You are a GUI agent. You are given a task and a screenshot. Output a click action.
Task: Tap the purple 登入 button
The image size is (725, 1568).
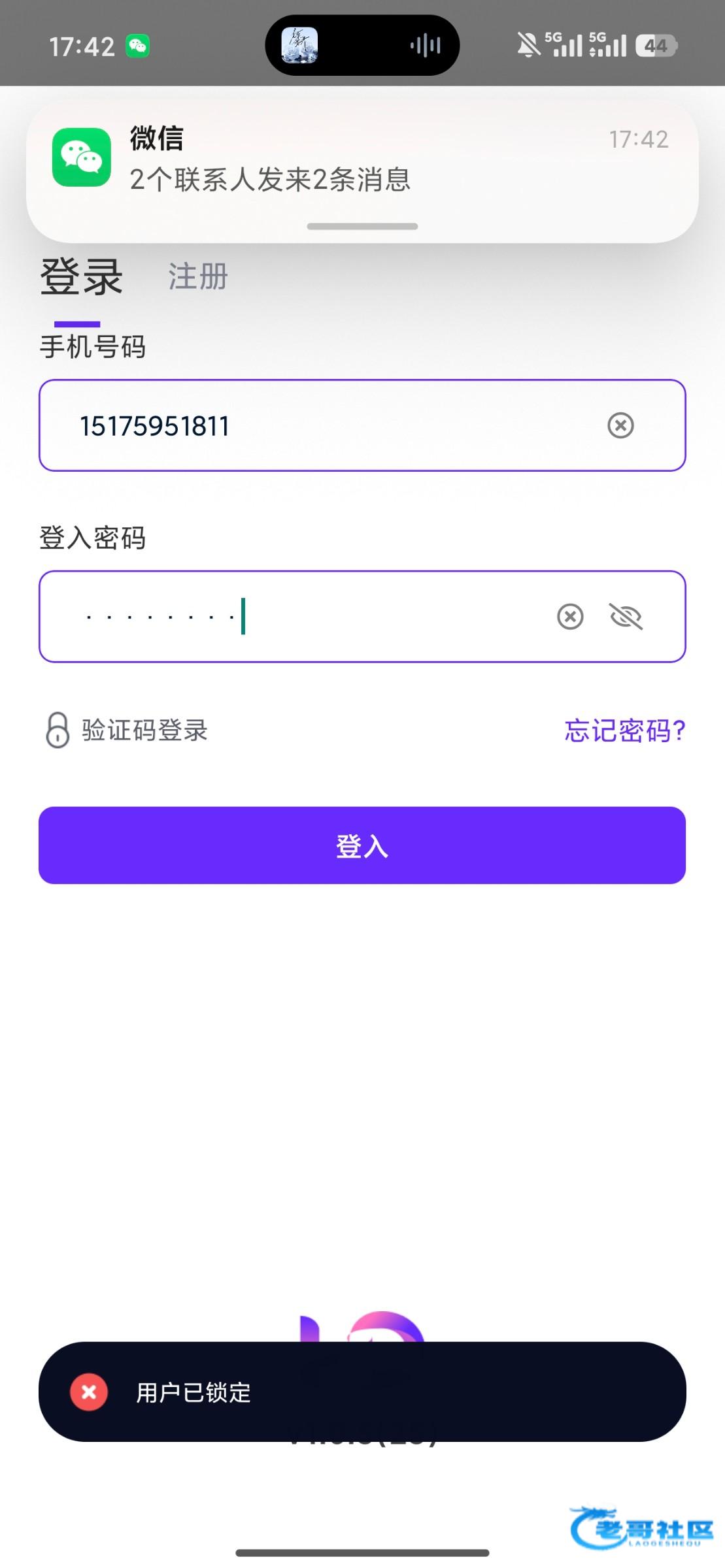pyautogui.click(x=362, y=845)
